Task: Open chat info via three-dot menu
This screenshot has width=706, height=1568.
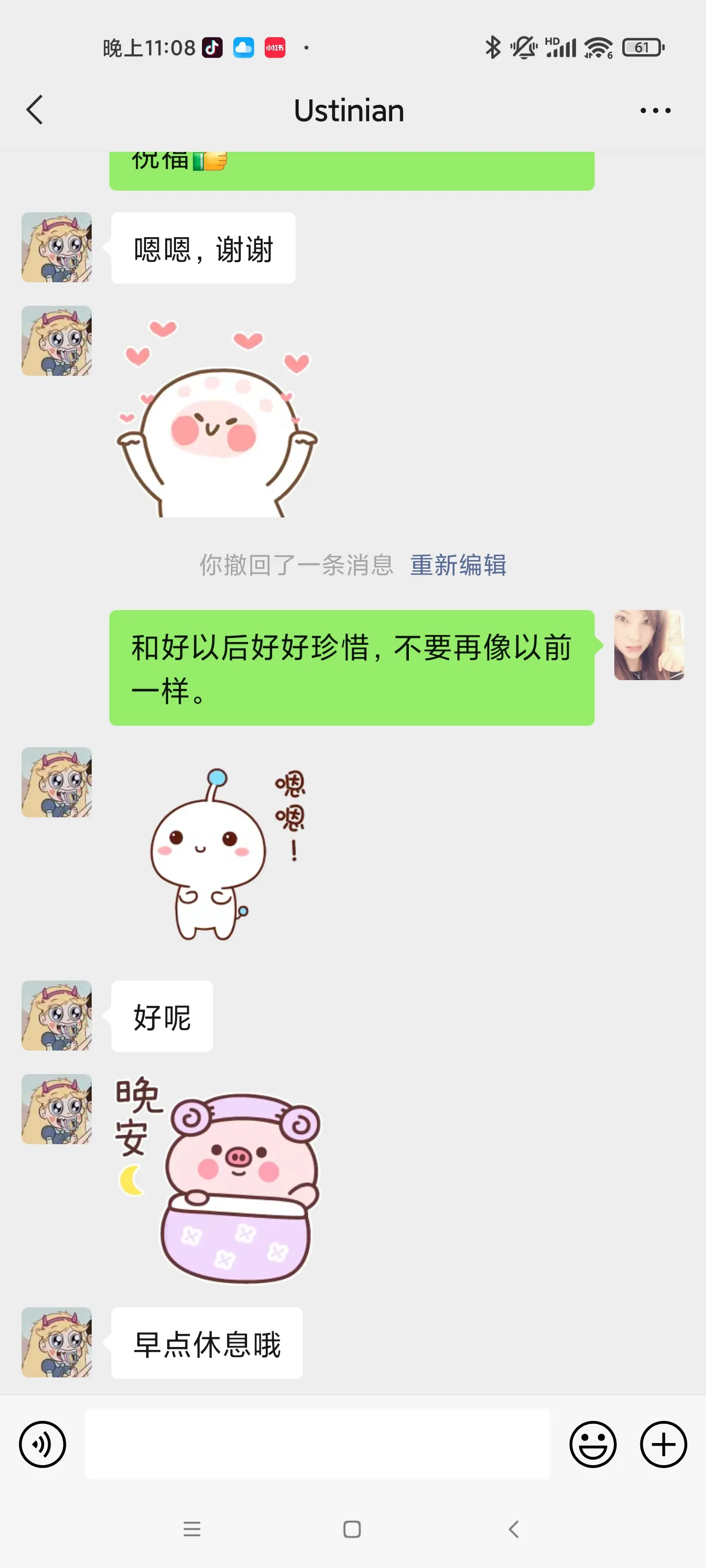Action: 655,111
